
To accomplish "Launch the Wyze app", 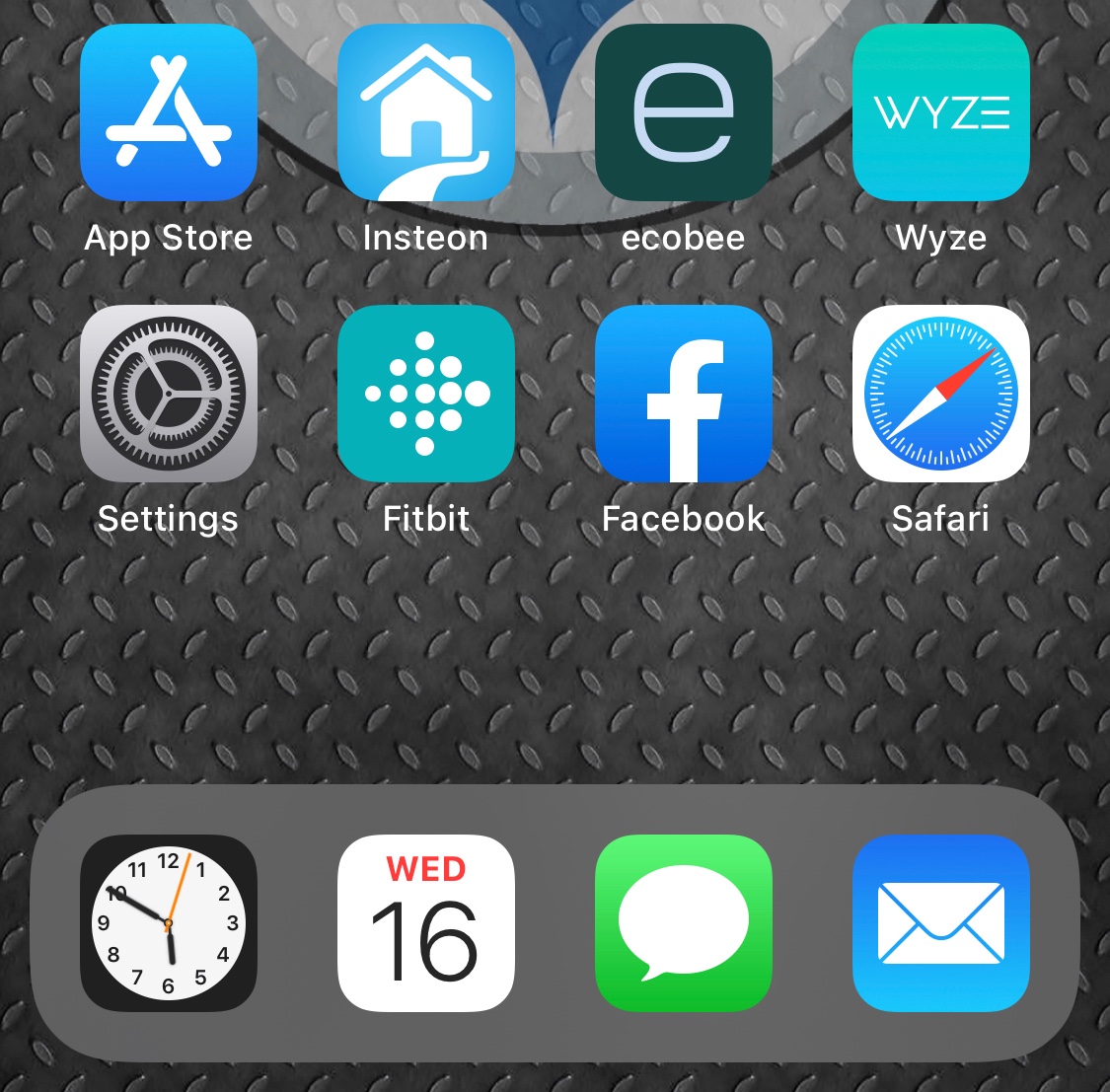I will pos(940,112).
